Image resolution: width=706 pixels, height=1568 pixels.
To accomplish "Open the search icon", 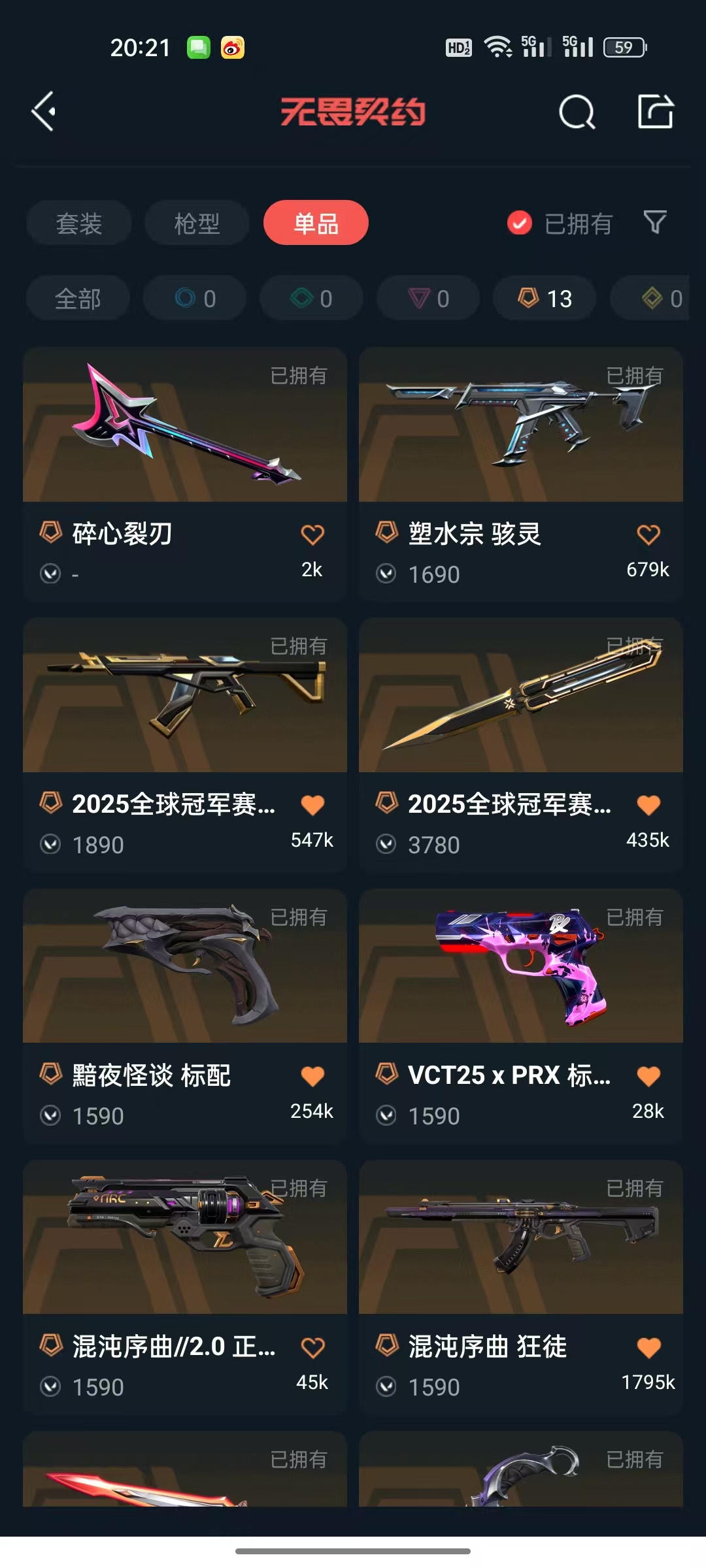I will point(577,112).
